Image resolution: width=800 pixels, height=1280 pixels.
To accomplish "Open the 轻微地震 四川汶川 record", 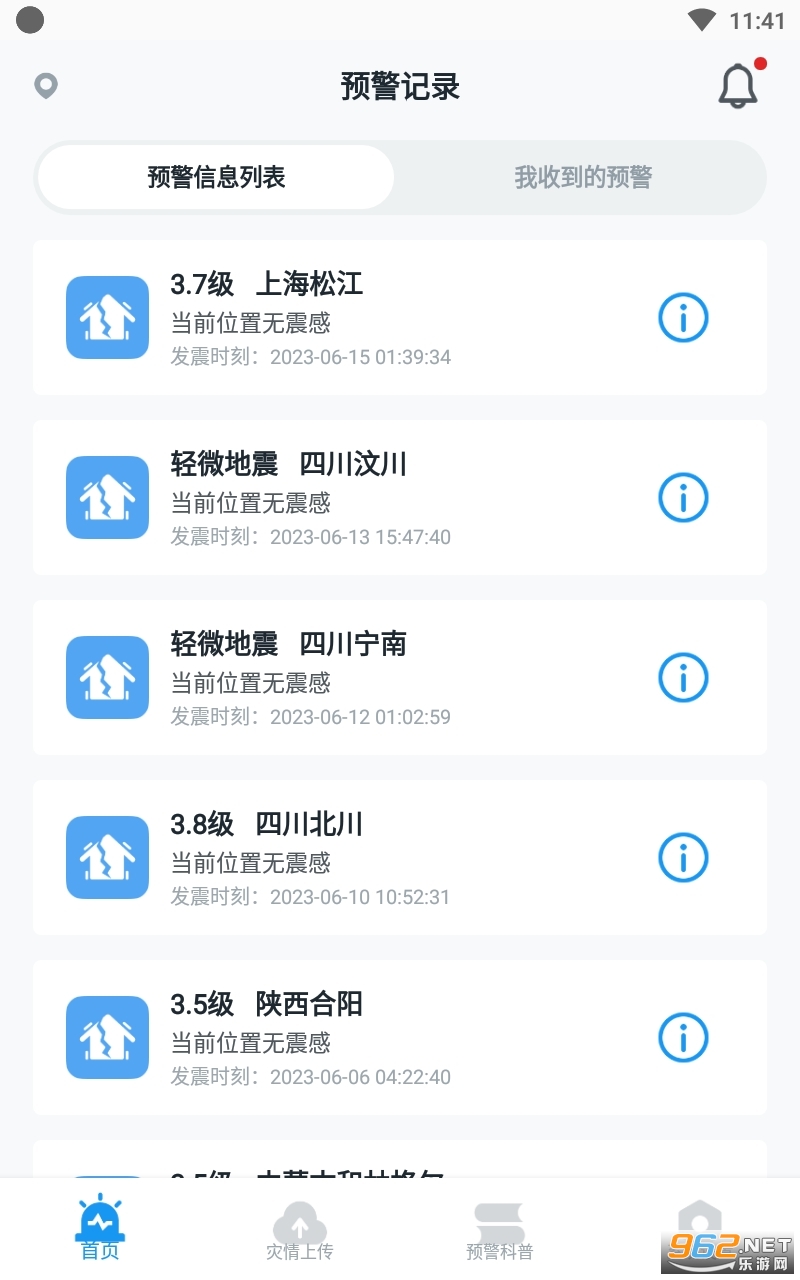I will pyautogui.click(x=340, y=498).
